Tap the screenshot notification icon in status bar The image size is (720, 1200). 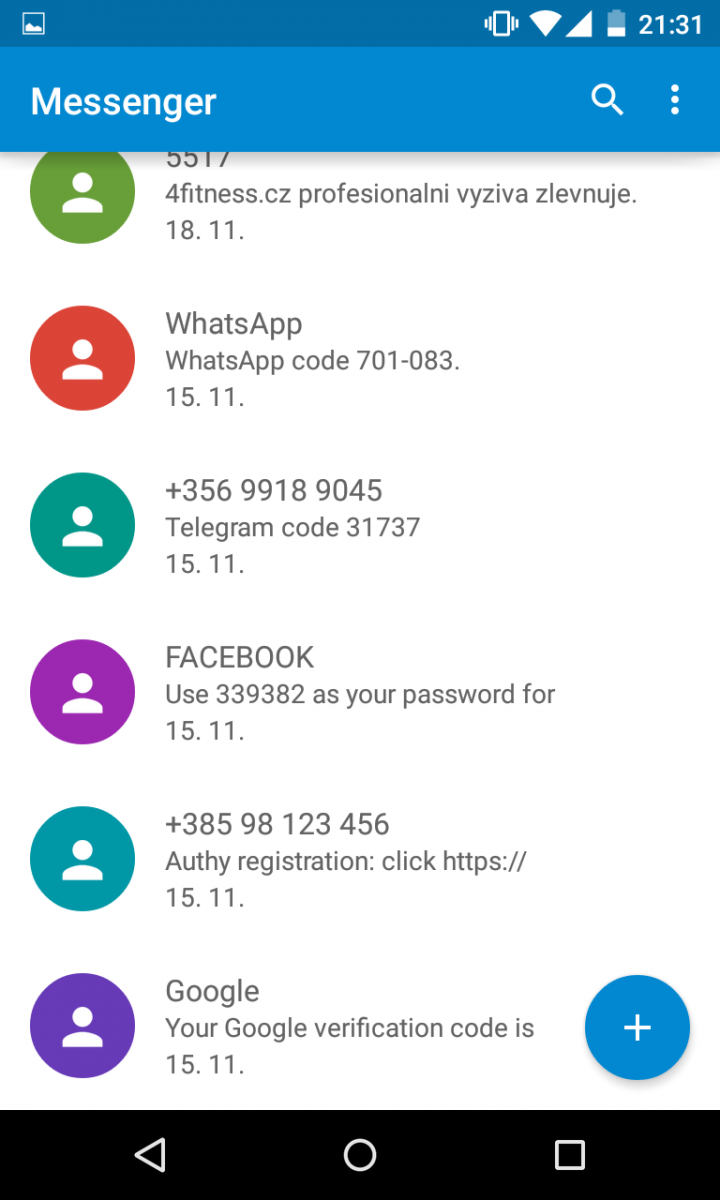point(33,22)
